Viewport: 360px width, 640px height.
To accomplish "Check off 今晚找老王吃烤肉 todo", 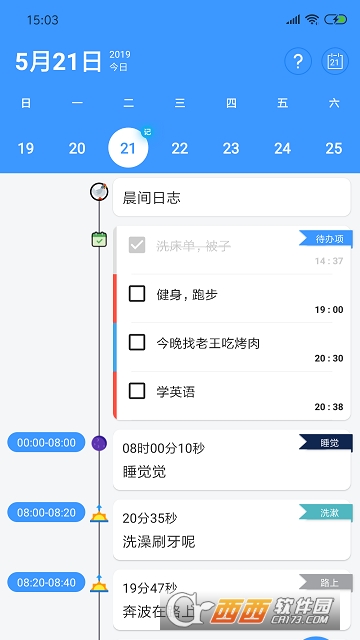I will click(137, 342).
